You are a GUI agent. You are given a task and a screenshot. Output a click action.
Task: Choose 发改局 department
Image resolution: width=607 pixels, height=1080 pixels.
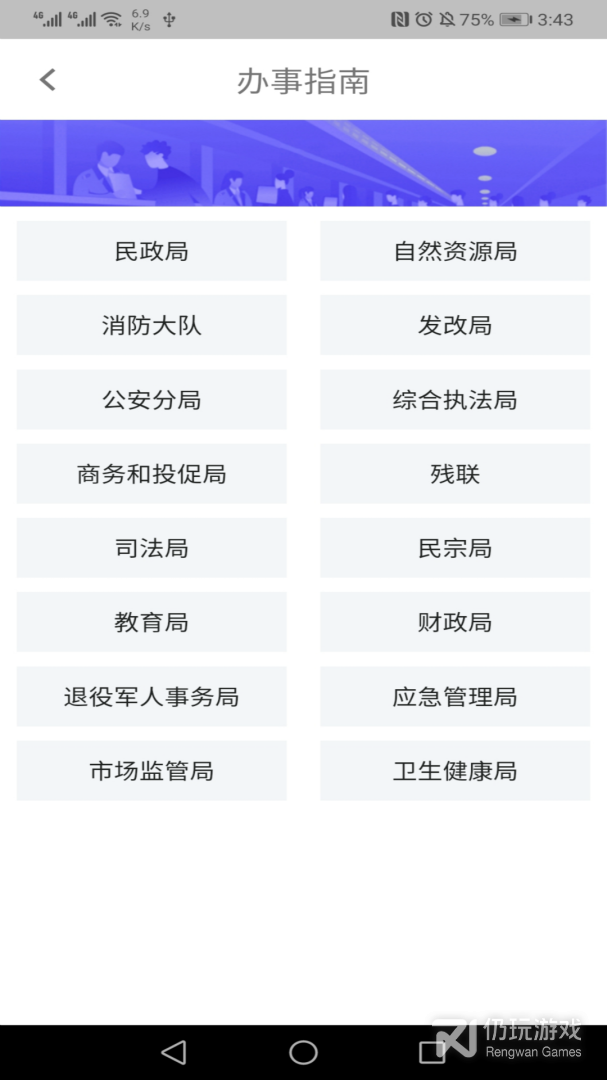(x=455, y=325)
